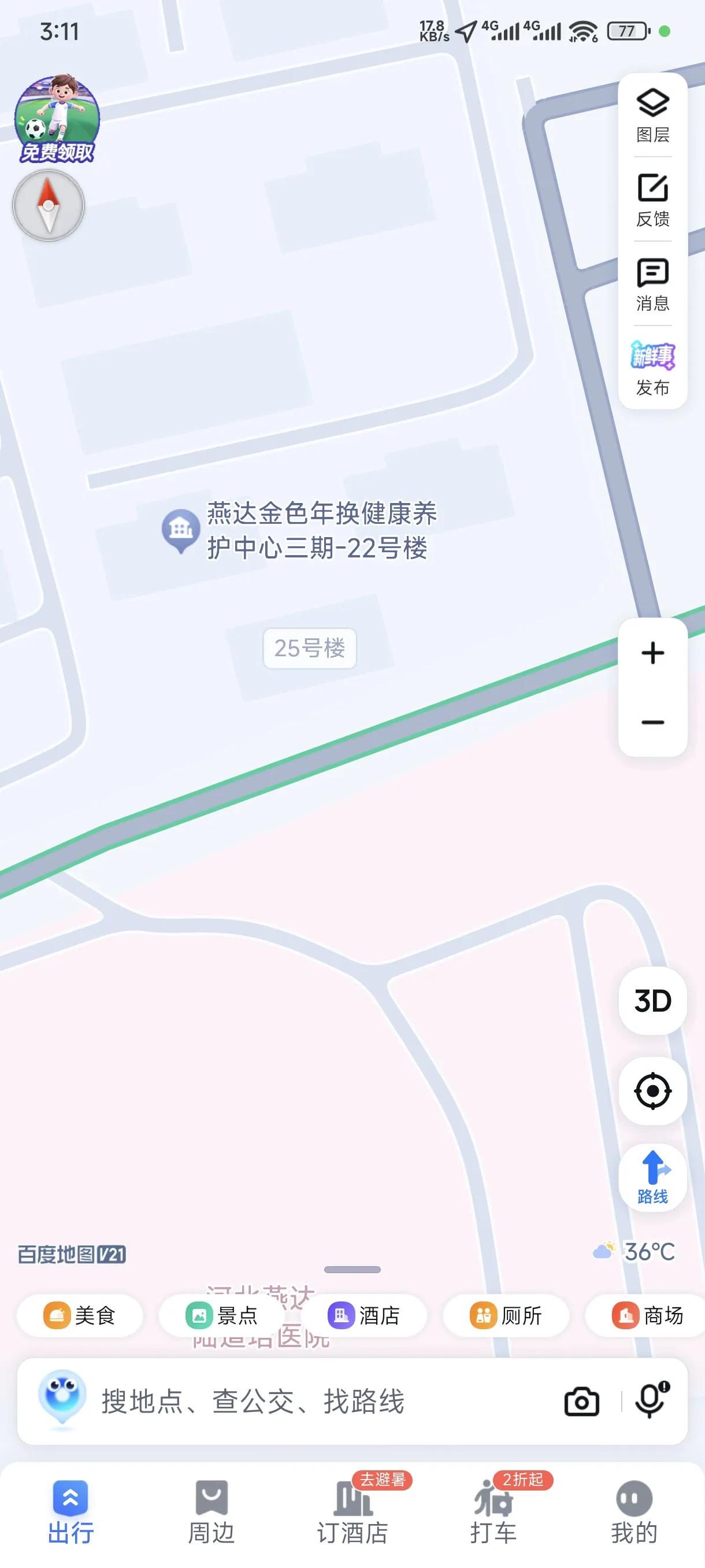
Task: Zoom in with the plus control
Action: (652, 653)
